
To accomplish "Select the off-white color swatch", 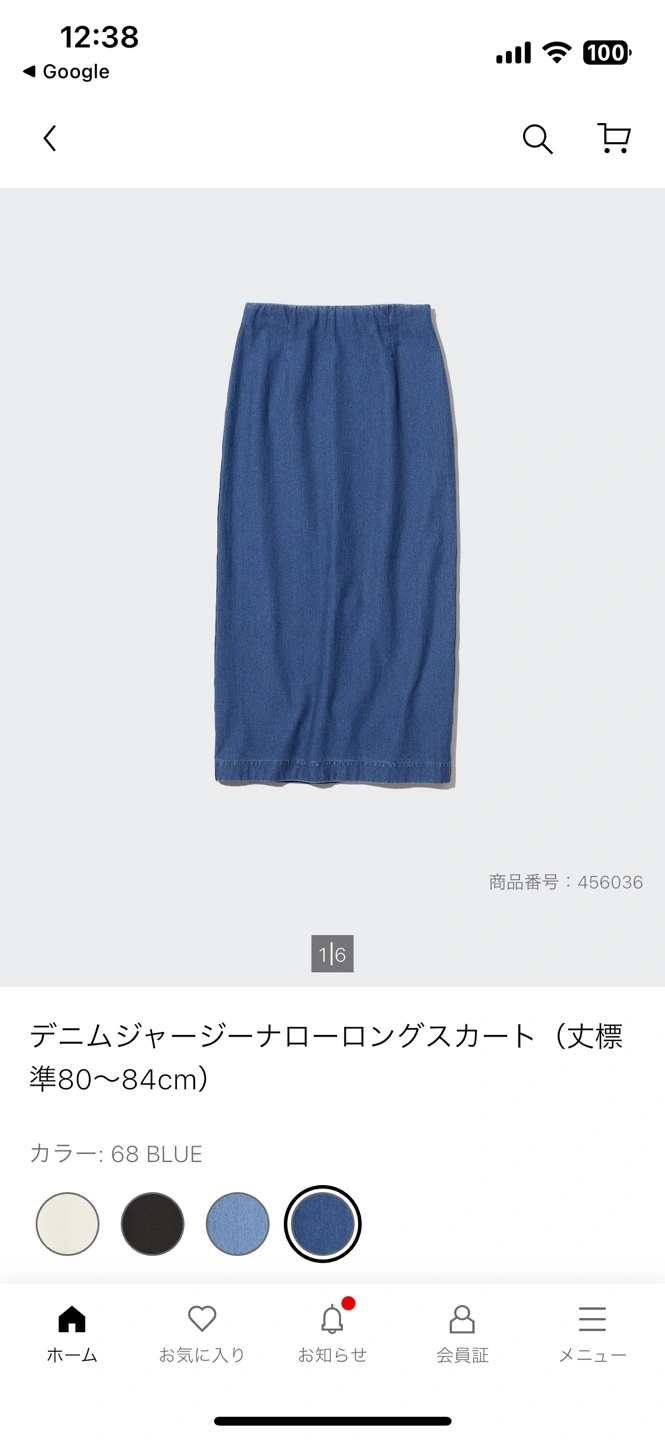I will pyautogui.click(x=68, y=1223).
